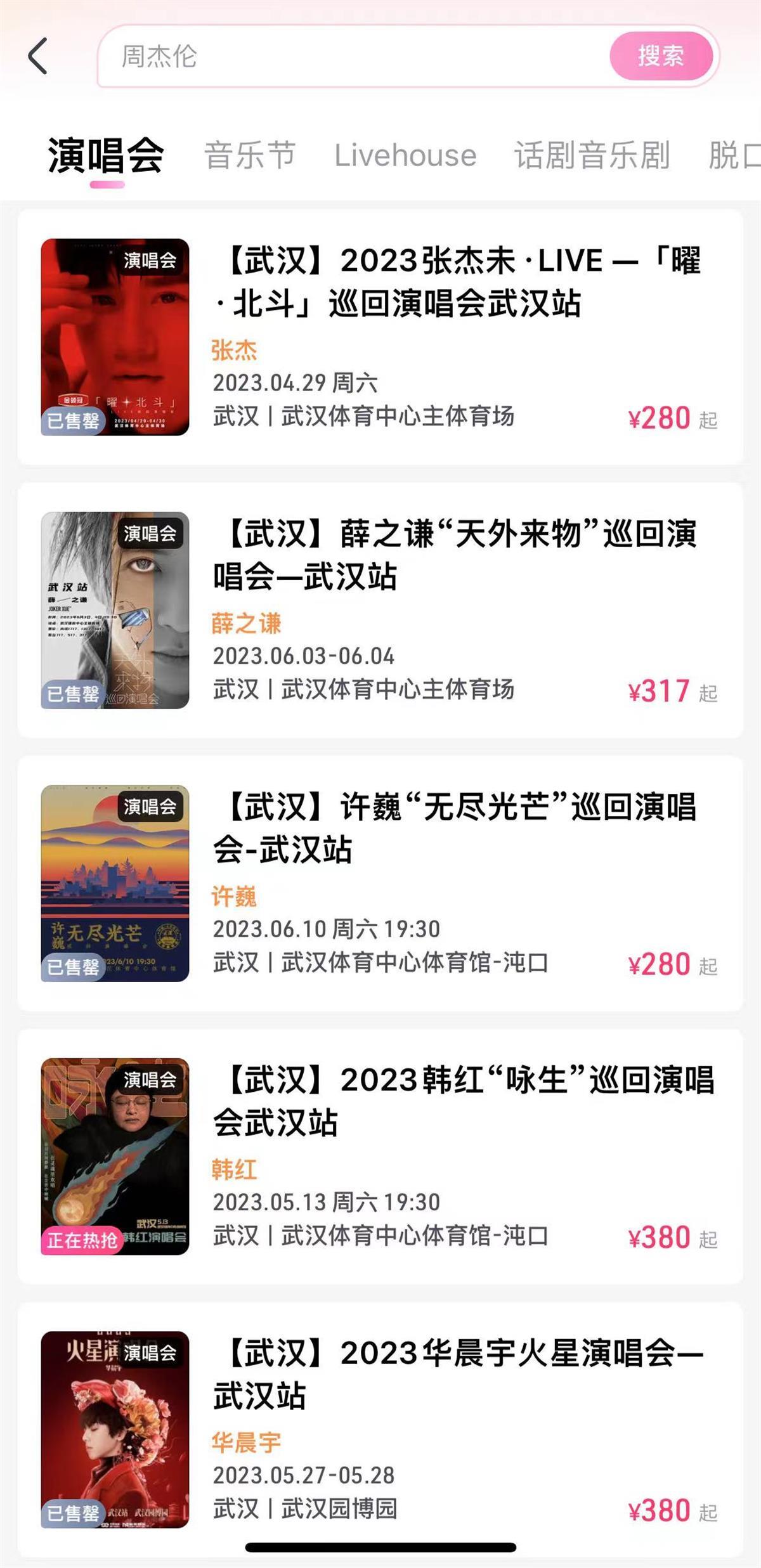Tap the pink 搜索 button

(661, 56)
